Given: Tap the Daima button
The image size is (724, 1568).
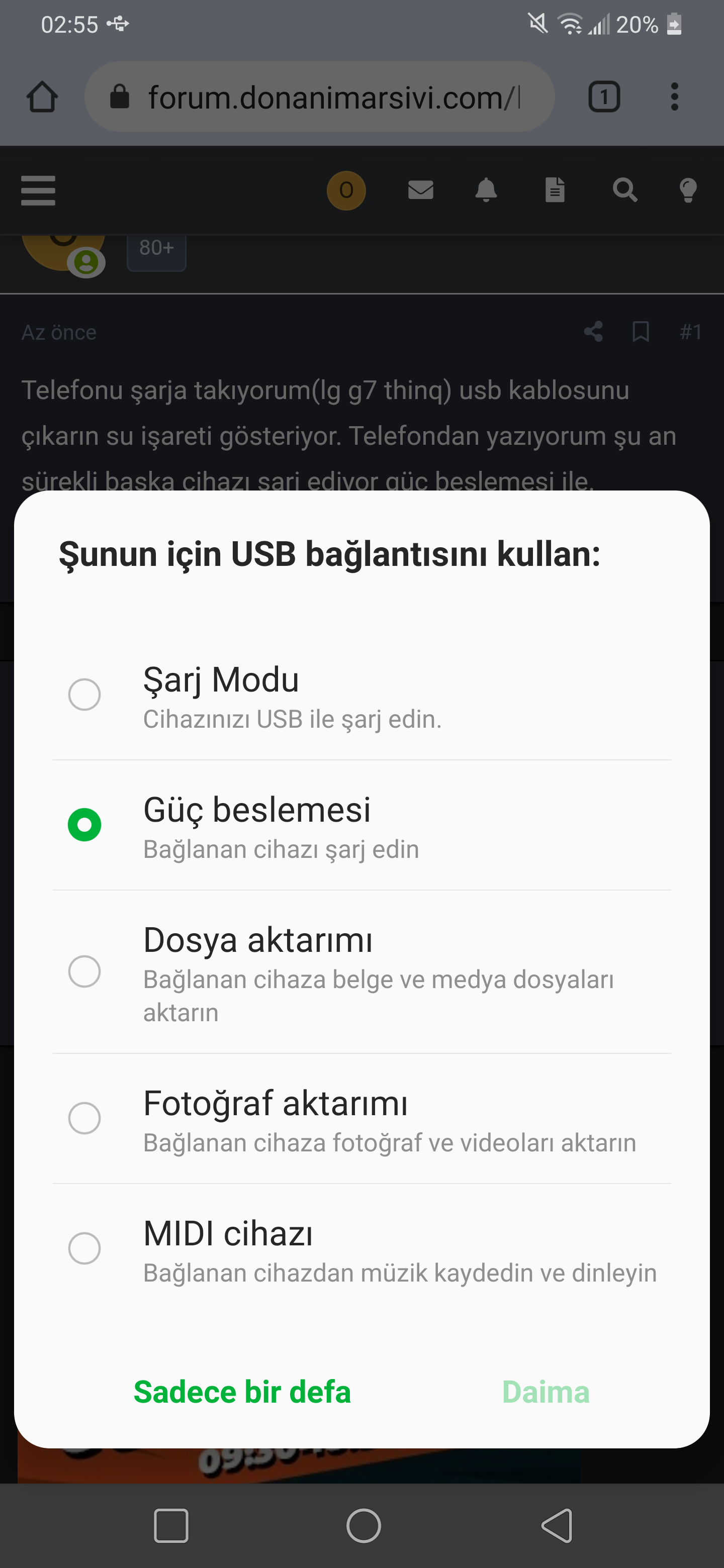Looking at the screenshot, I should pyautogui.click(x=546, y=1392).
